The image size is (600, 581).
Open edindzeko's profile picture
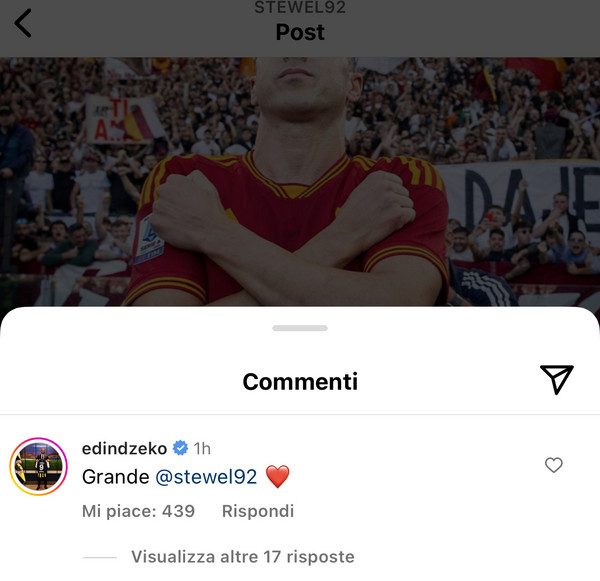[x=38, y=467]
